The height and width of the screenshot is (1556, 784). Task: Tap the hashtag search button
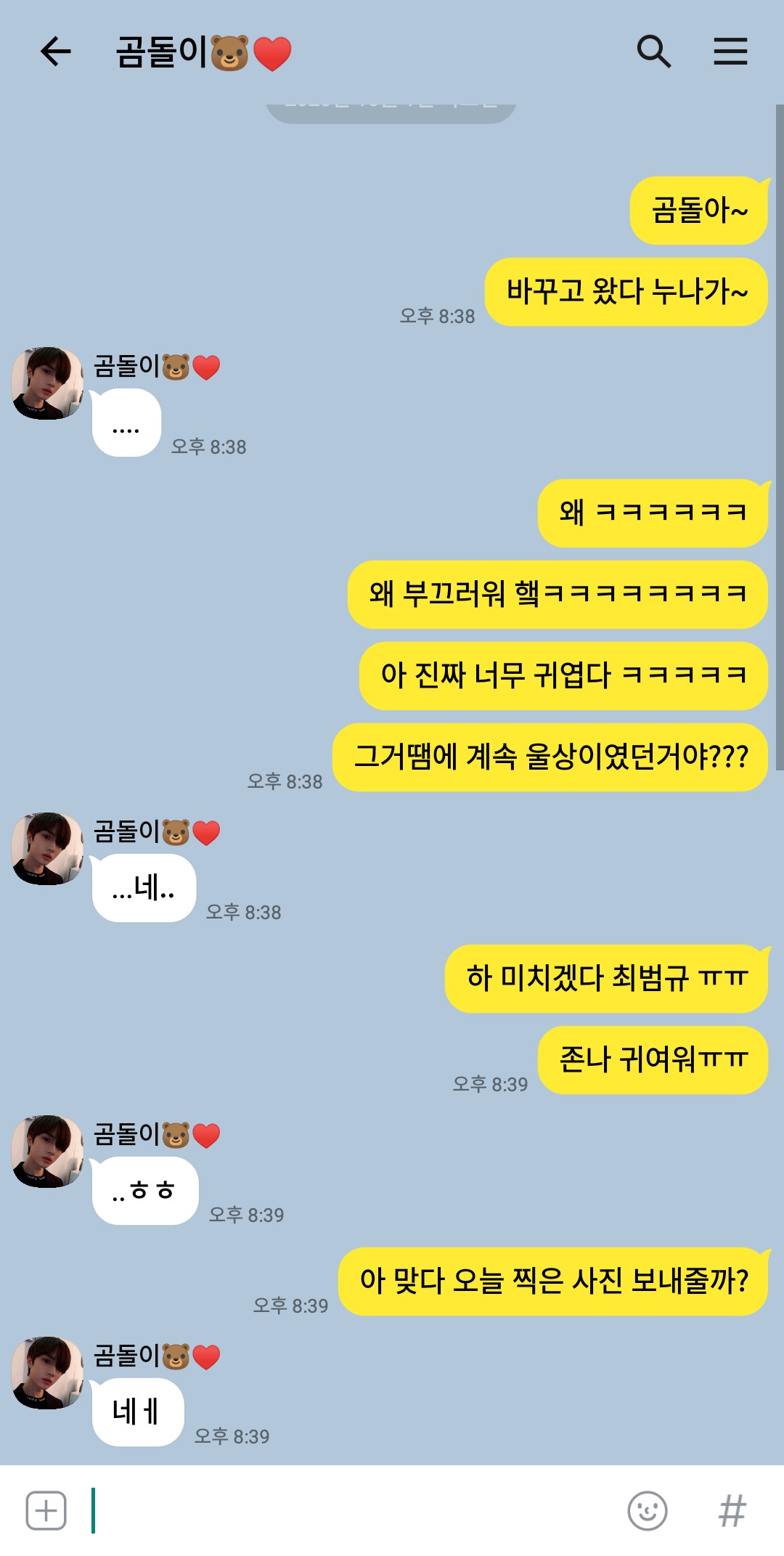click(x=732, y=1511)
